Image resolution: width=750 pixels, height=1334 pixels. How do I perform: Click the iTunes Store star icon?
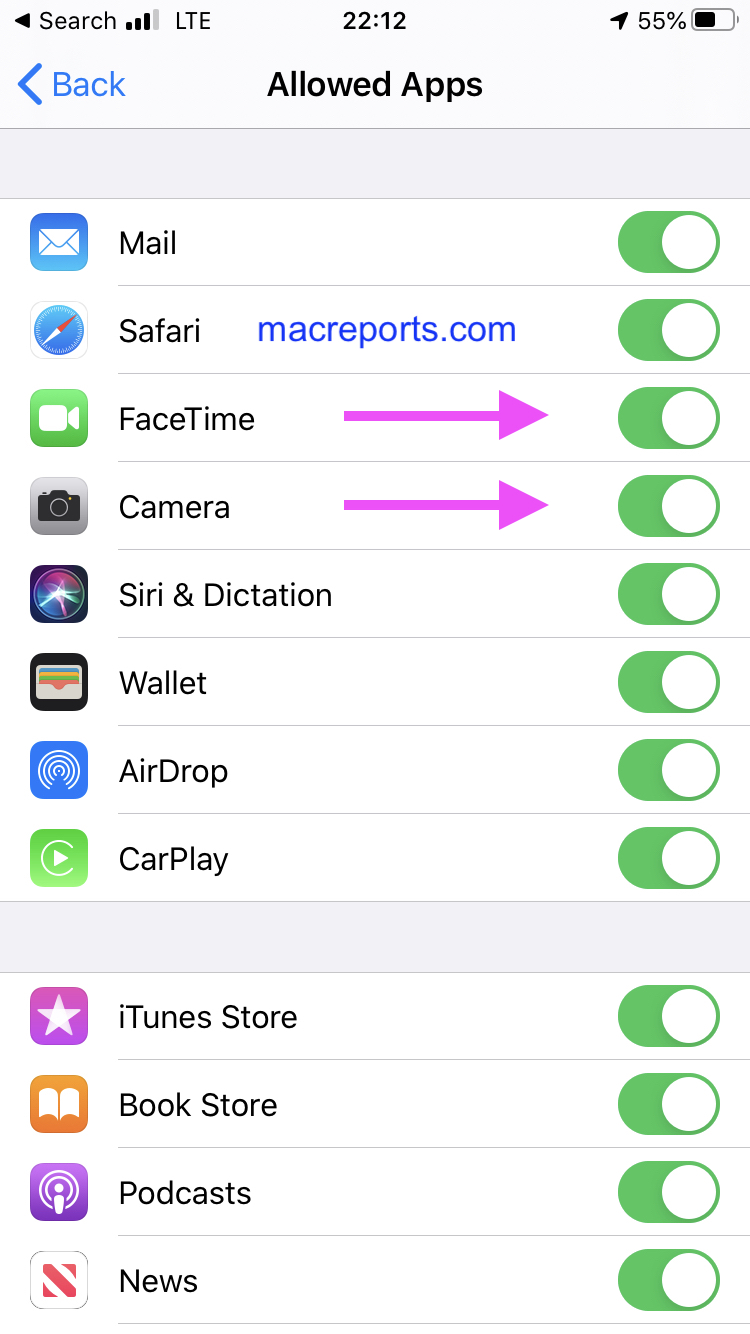[58, 1016]
